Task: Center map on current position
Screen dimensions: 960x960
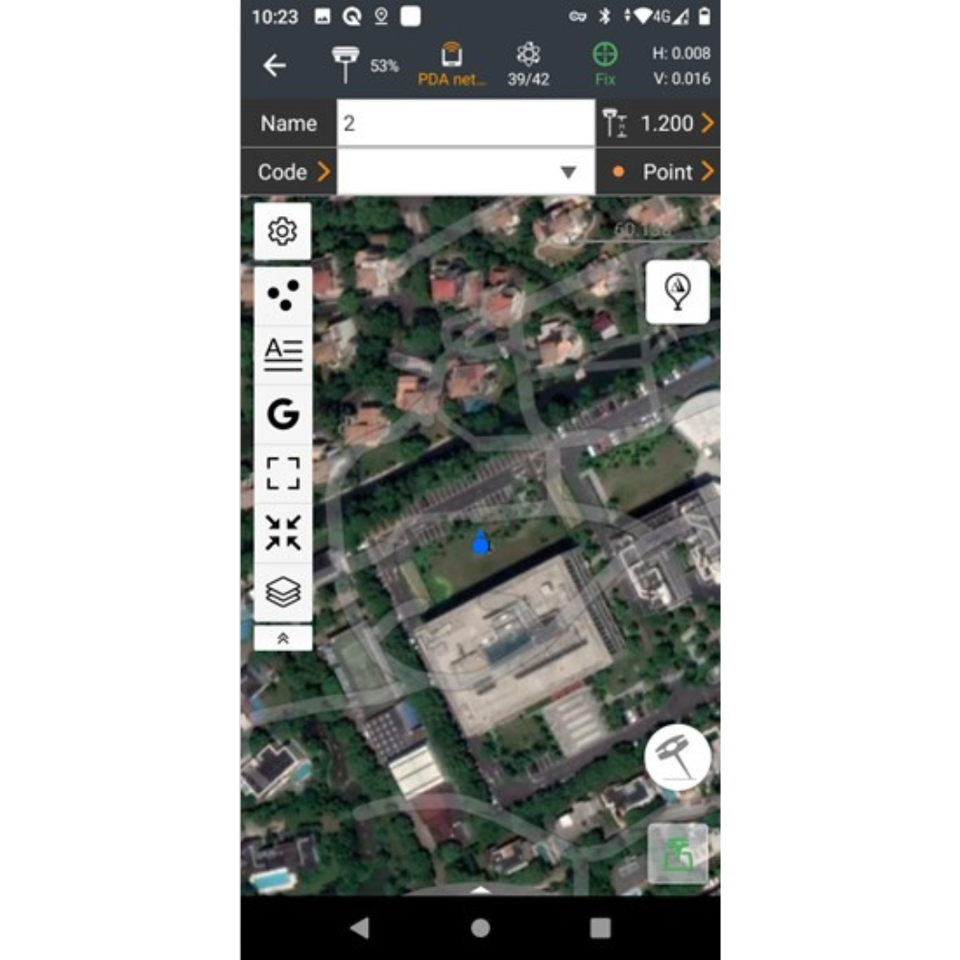Action: click(x=283, y=533)
